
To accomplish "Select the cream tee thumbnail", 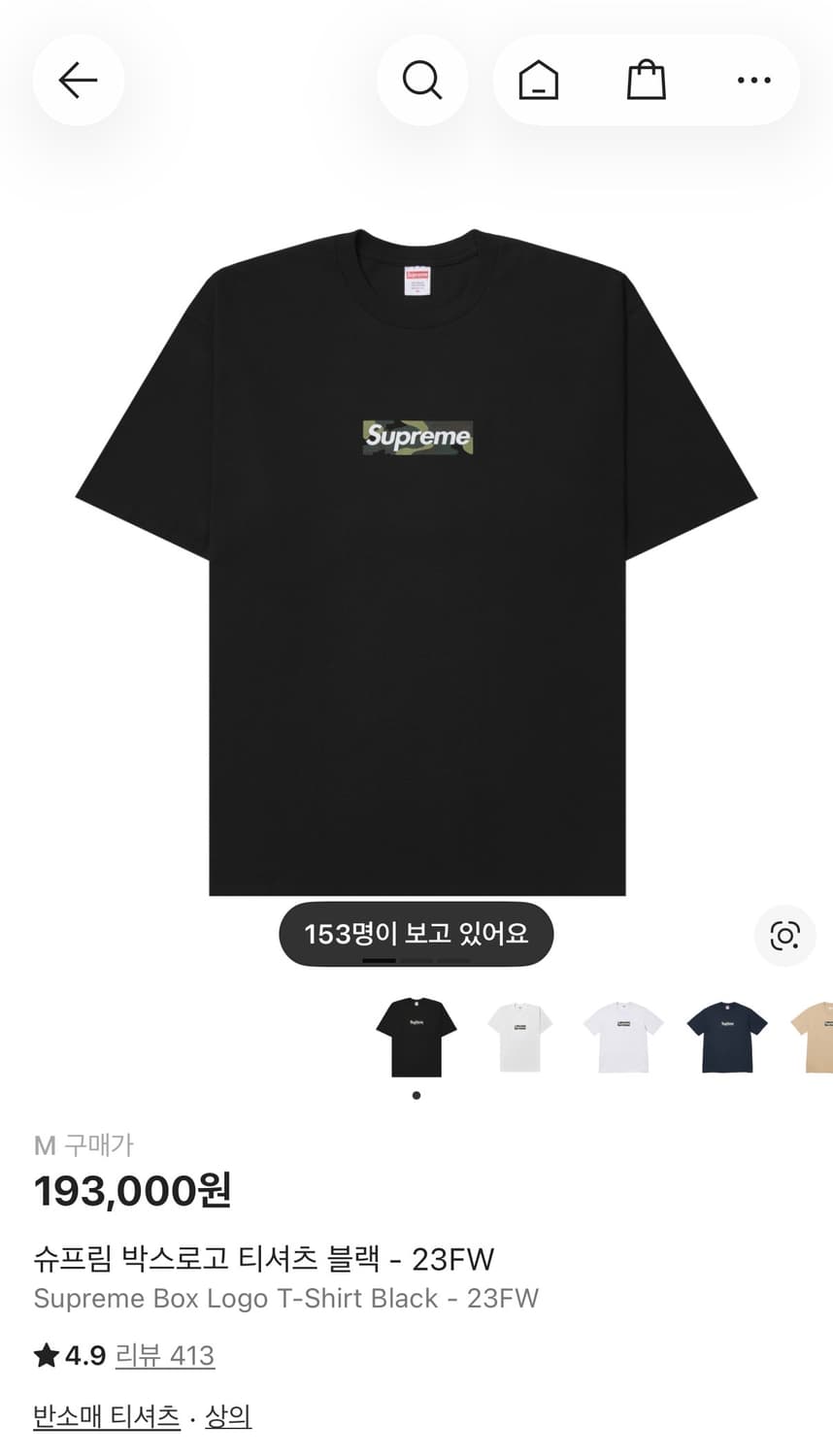I will tap(519, 1036).
